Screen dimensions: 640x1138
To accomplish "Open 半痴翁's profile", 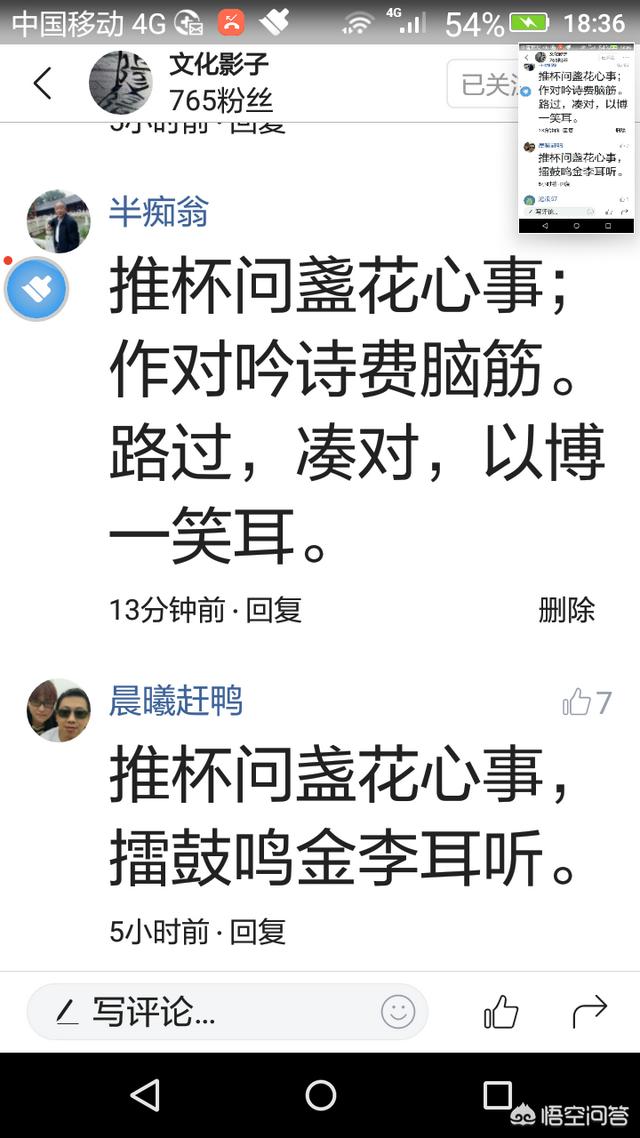I will (x=158, y=213).
